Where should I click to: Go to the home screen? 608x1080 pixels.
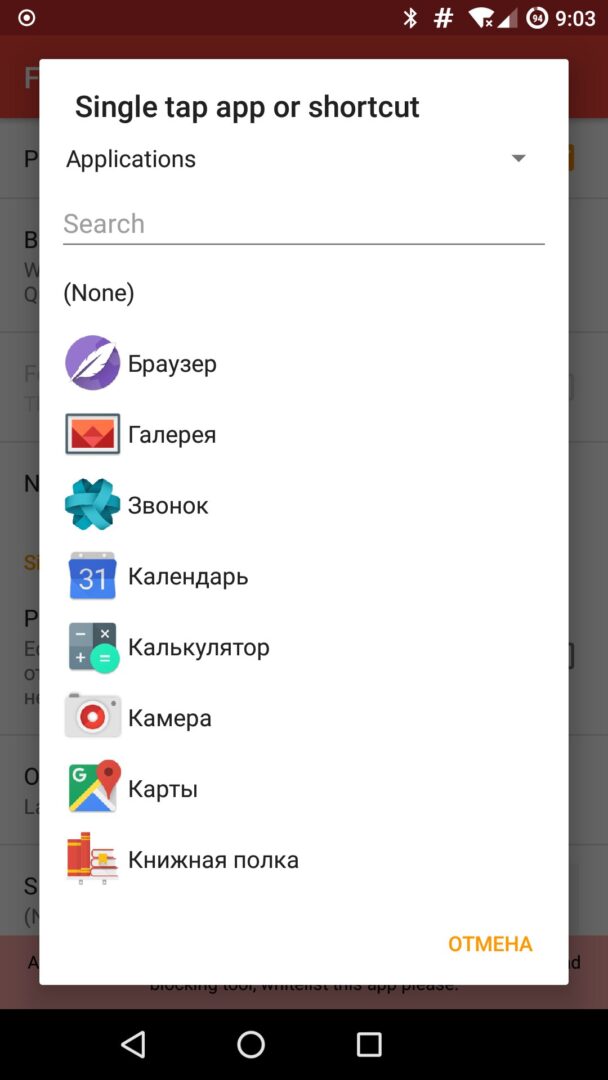click(251, 1045)
